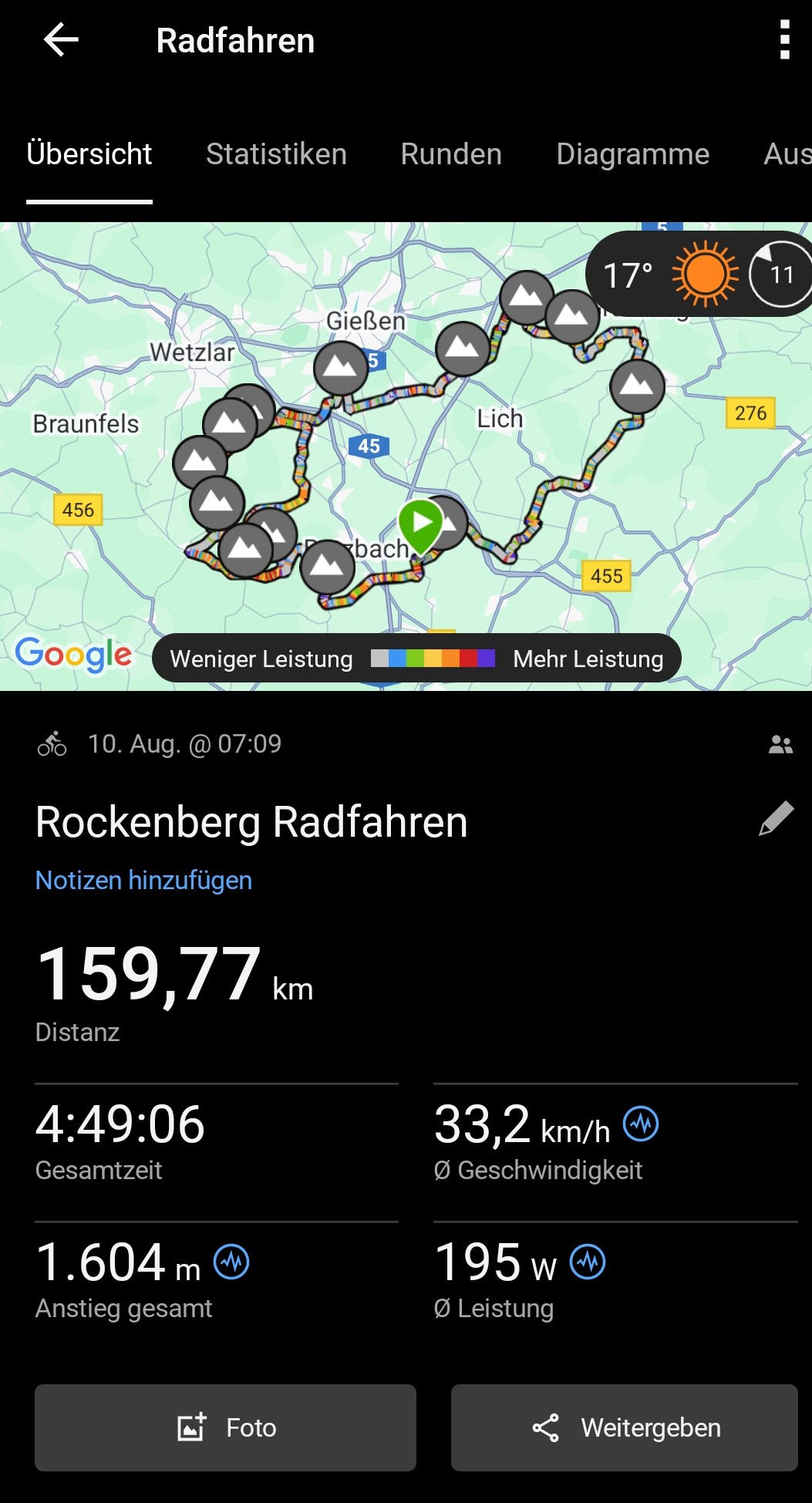
Task: Add a photo with Foto button
Action: [x=225, y=1427]
